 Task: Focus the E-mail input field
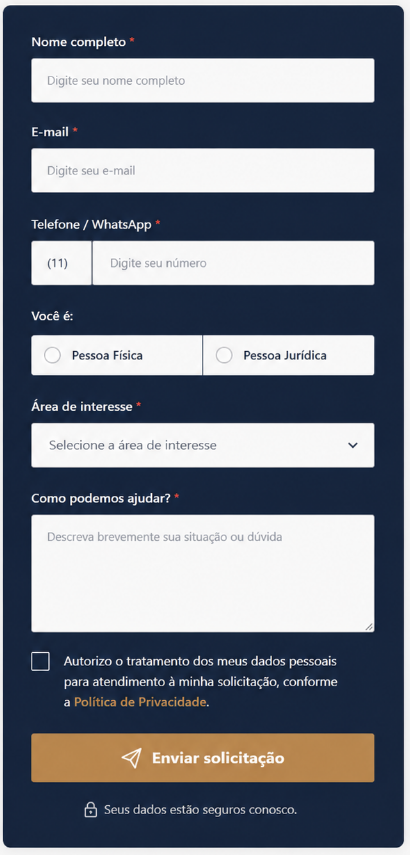tap(203, 171)
